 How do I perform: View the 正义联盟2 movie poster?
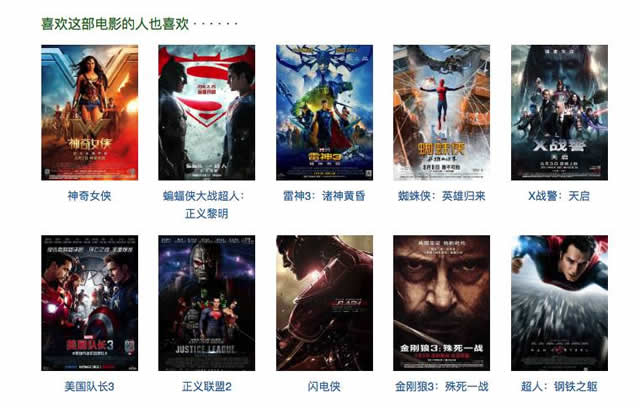point(206,303)
